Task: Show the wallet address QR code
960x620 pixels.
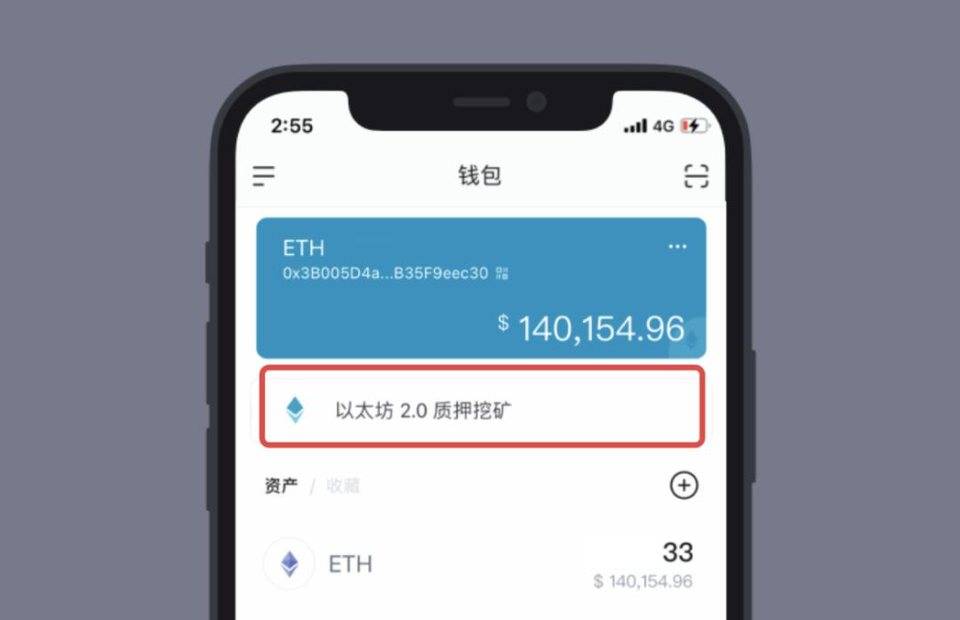Action: [x=502, y=273]
